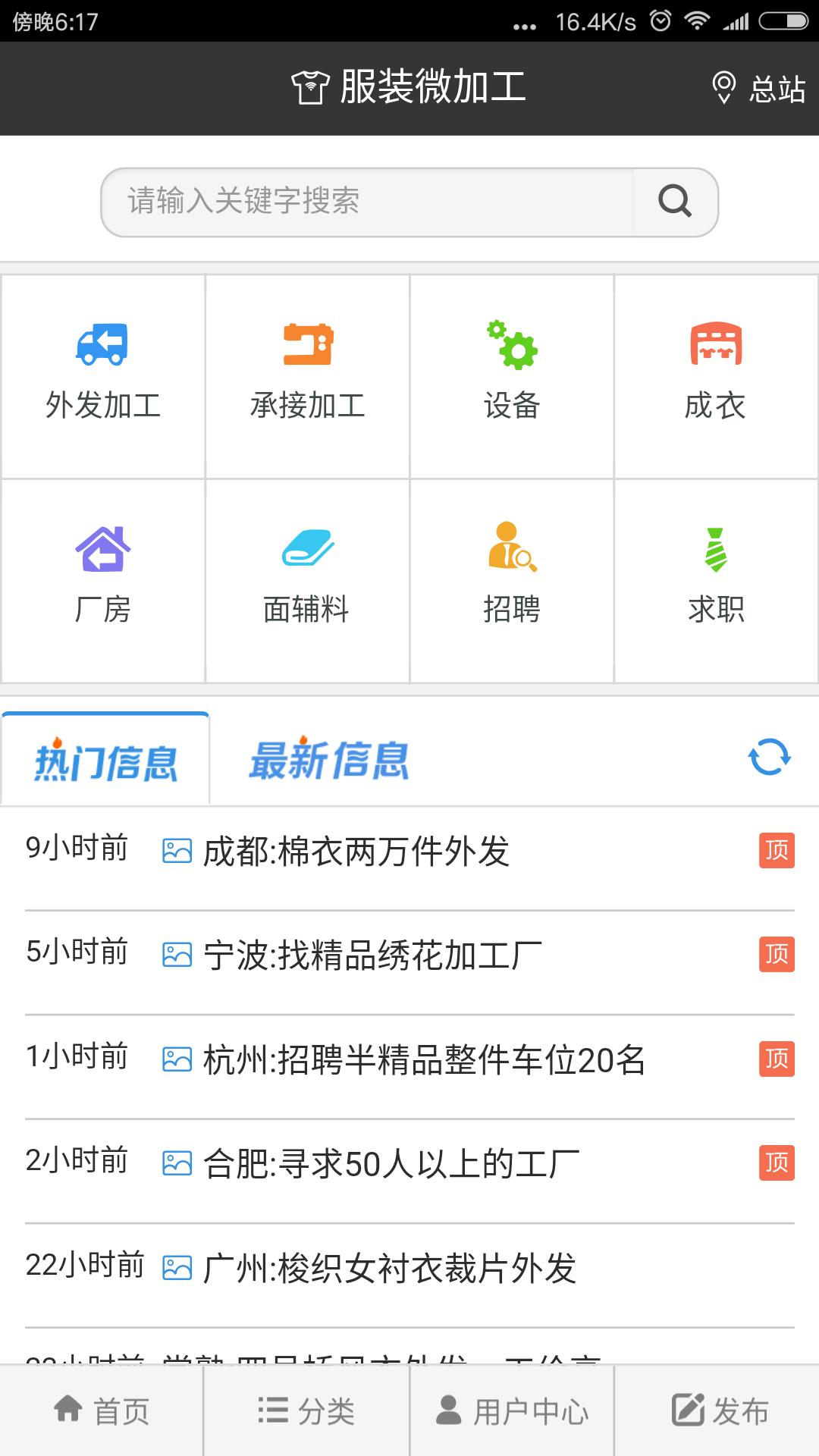Screen dimensions: 819x1456
Task: Browse the 设备 category
Action: (512, 376)
